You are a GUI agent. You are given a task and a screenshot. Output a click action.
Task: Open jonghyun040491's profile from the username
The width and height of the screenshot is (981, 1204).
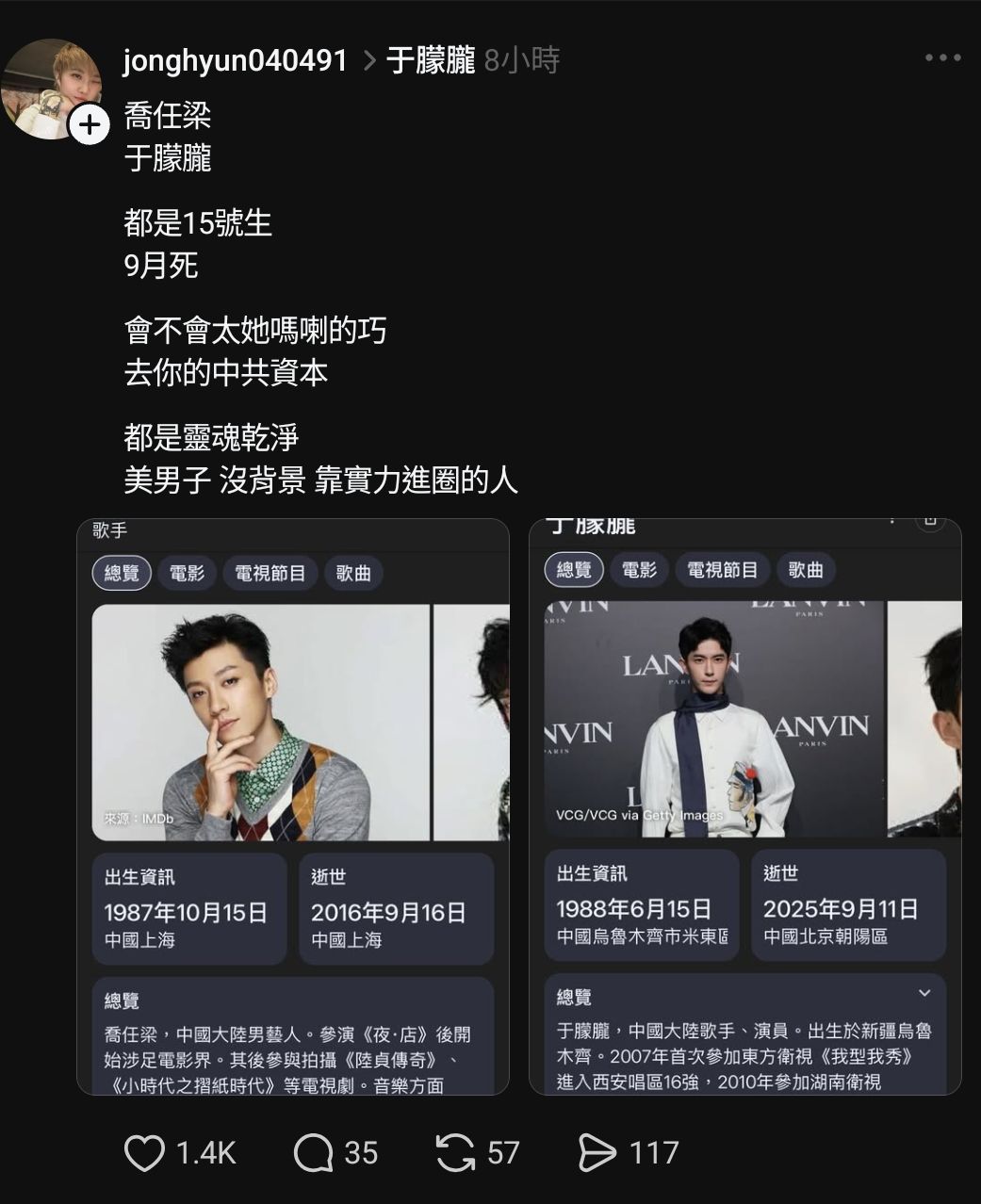coord(236,61)
